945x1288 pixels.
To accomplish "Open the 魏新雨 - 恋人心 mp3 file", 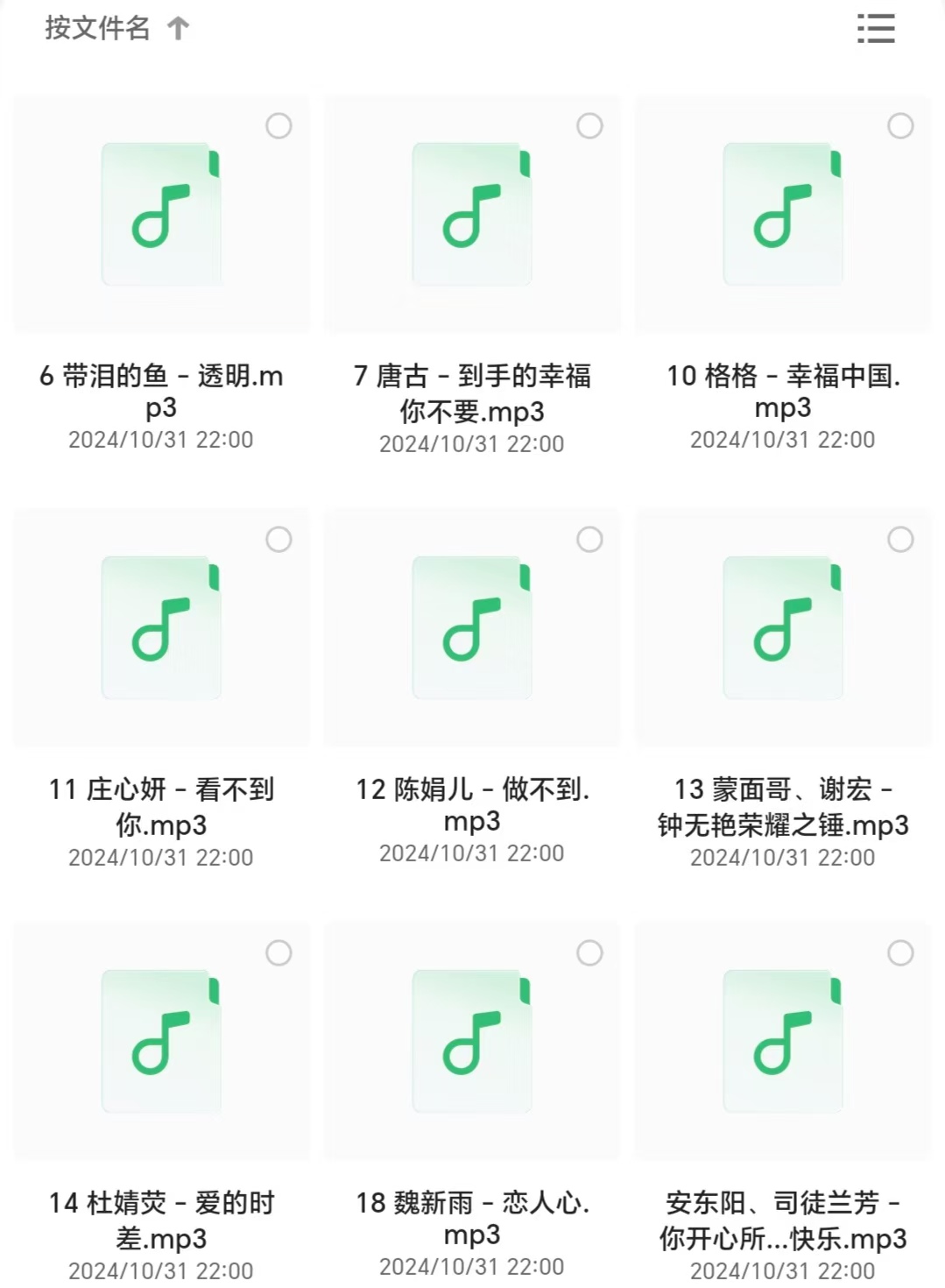I will [x=472, y=1042].
